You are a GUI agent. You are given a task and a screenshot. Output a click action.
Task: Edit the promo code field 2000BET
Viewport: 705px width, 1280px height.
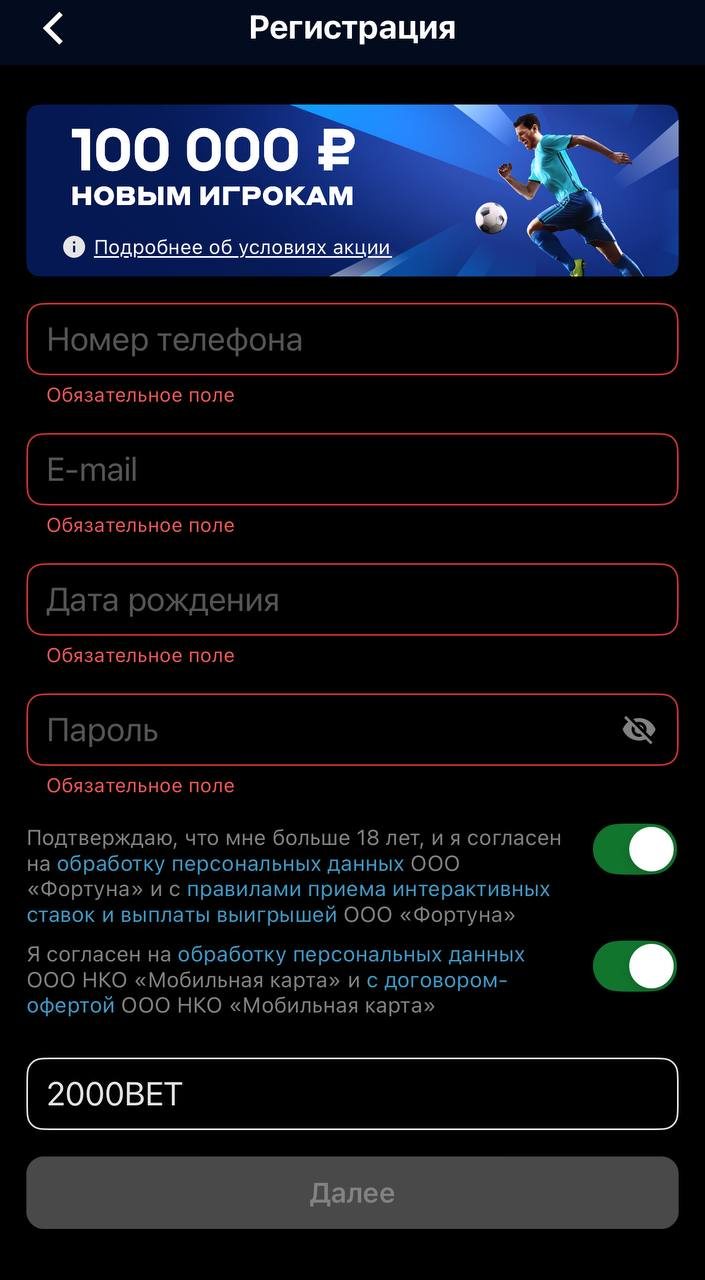point(352,1094)
